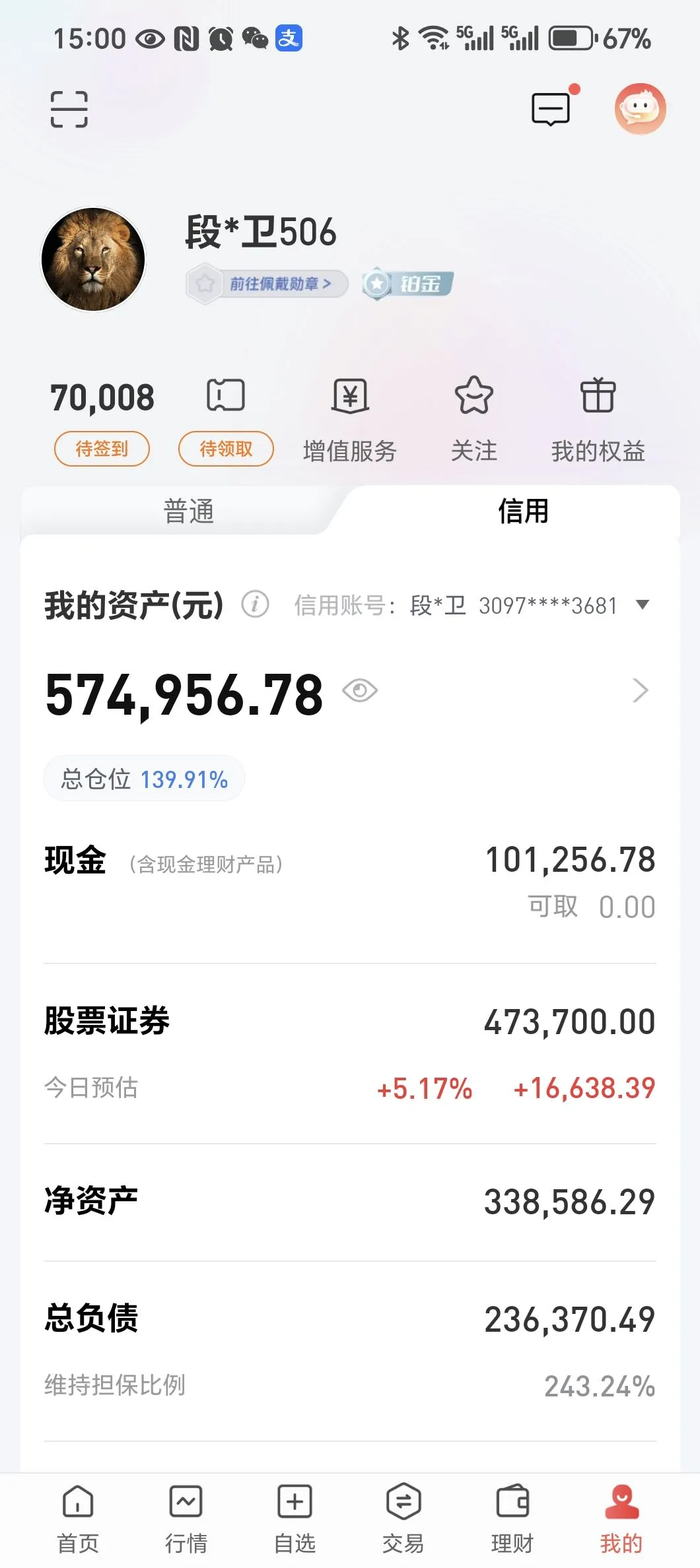Image resolution: width=700 pixels, height=1568 pixels.
Task: Tap the info icon beside 我的资产
Action: 255,604
